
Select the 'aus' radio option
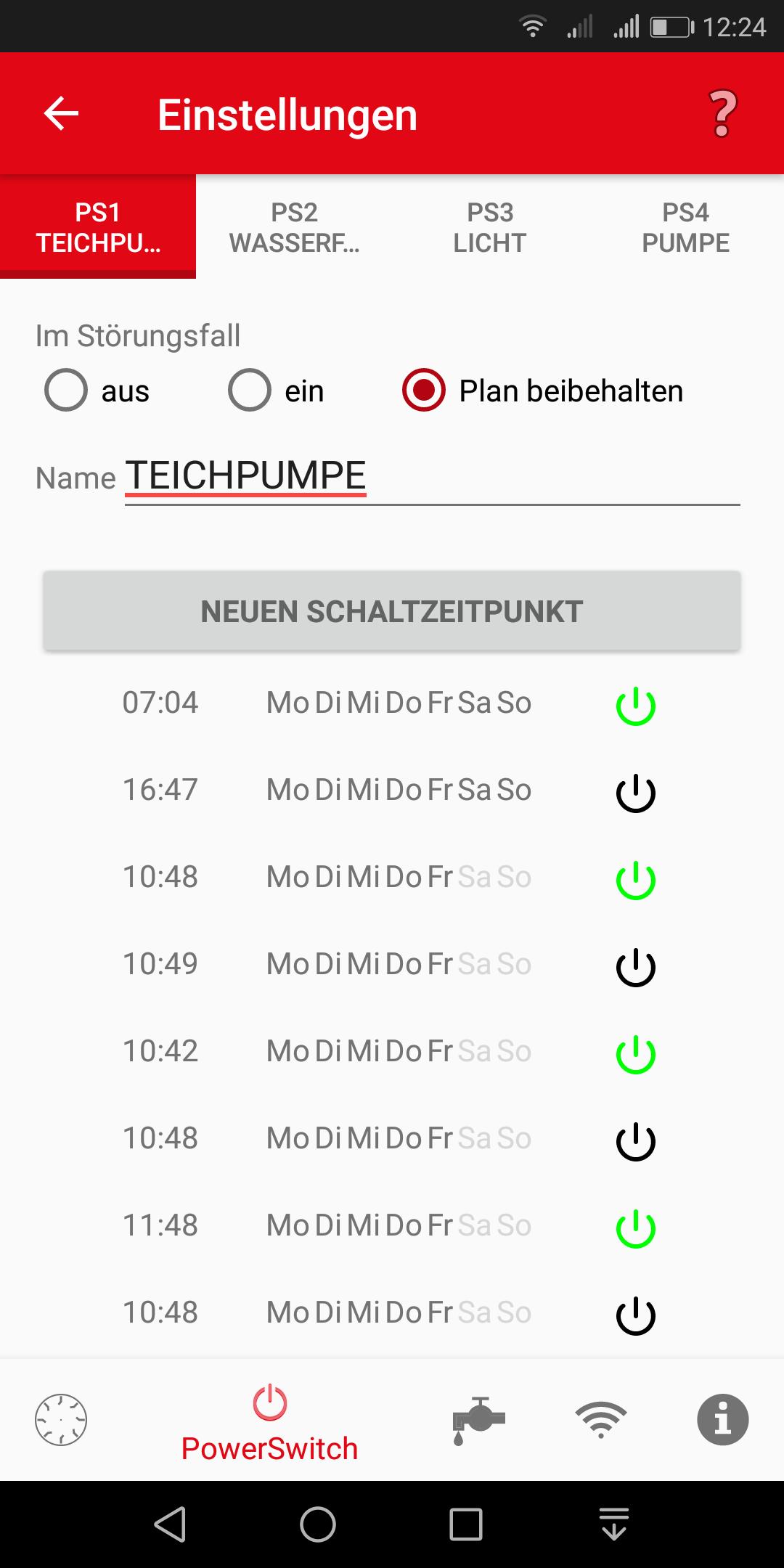(66, 391)
